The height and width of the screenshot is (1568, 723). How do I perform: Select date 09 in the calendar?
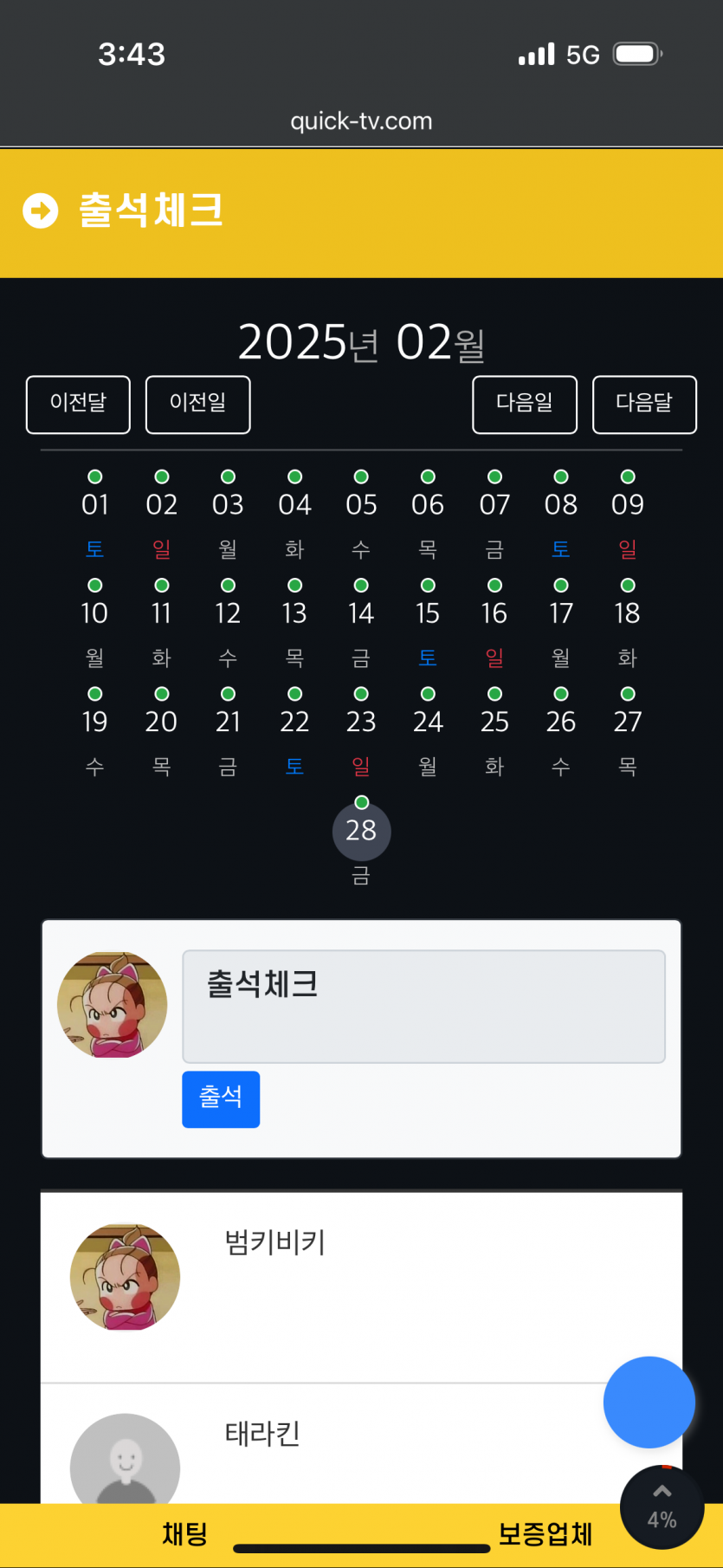coord(628,504)
